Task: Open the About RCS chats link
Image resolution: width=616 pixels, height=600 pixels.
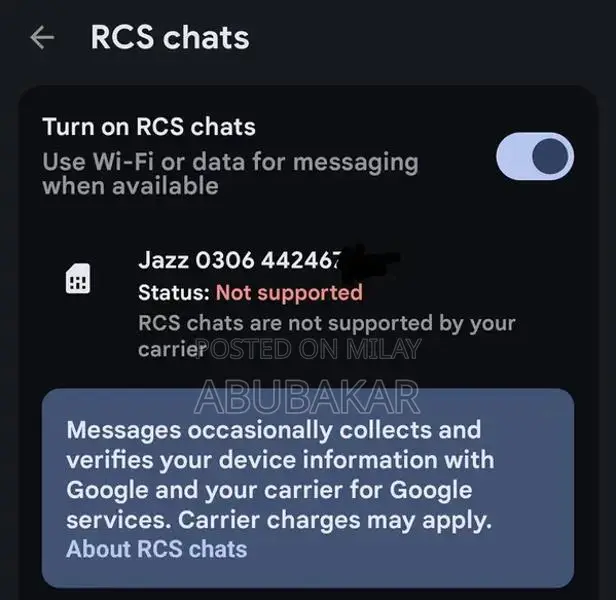Action: (156, 549)
